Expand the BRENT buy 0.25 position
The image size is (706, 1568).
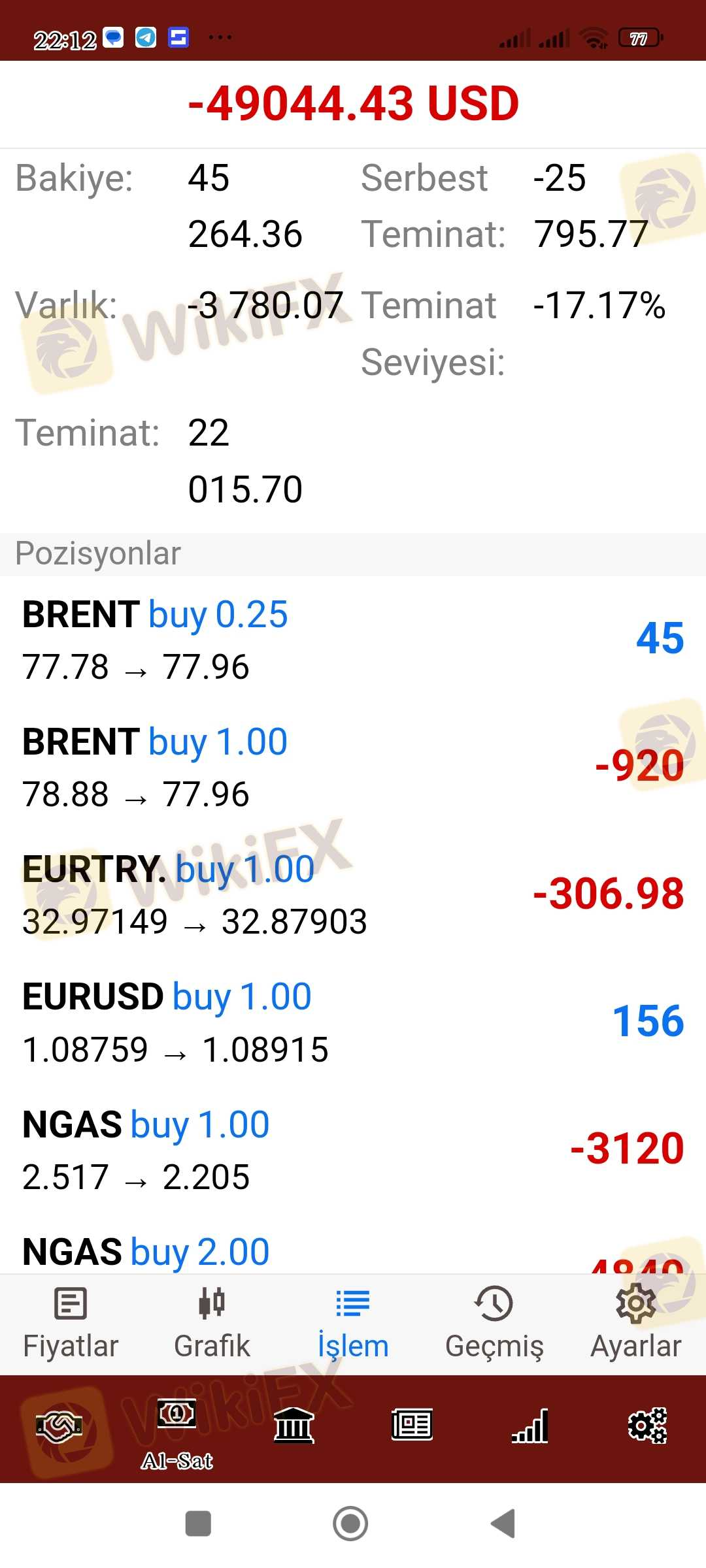[x=353, y=640]
